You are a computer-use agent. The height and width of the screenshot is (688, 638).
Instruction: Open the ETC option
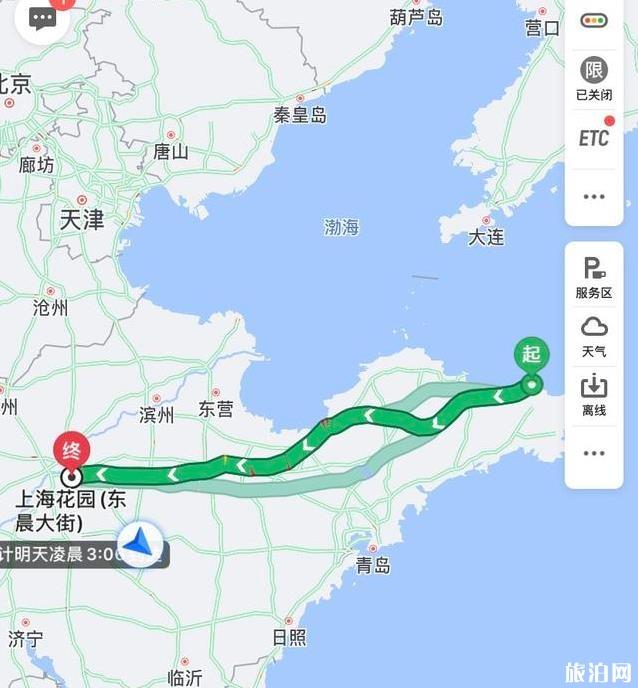pos(594,138)
